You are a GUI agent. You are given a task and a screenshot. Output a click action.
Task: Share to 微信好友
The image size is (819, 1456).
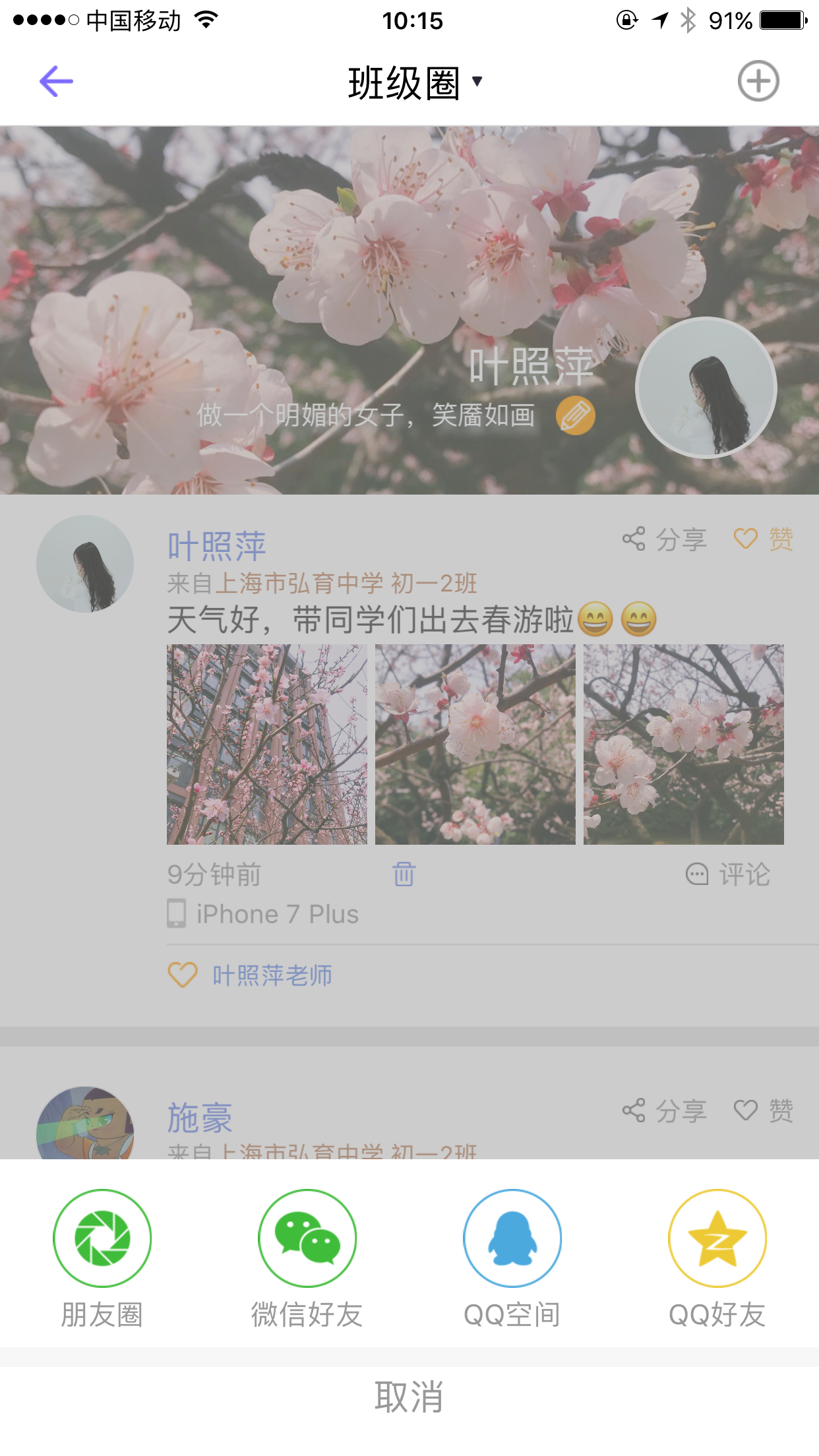pyautogui.click(x=307, y=1238)
